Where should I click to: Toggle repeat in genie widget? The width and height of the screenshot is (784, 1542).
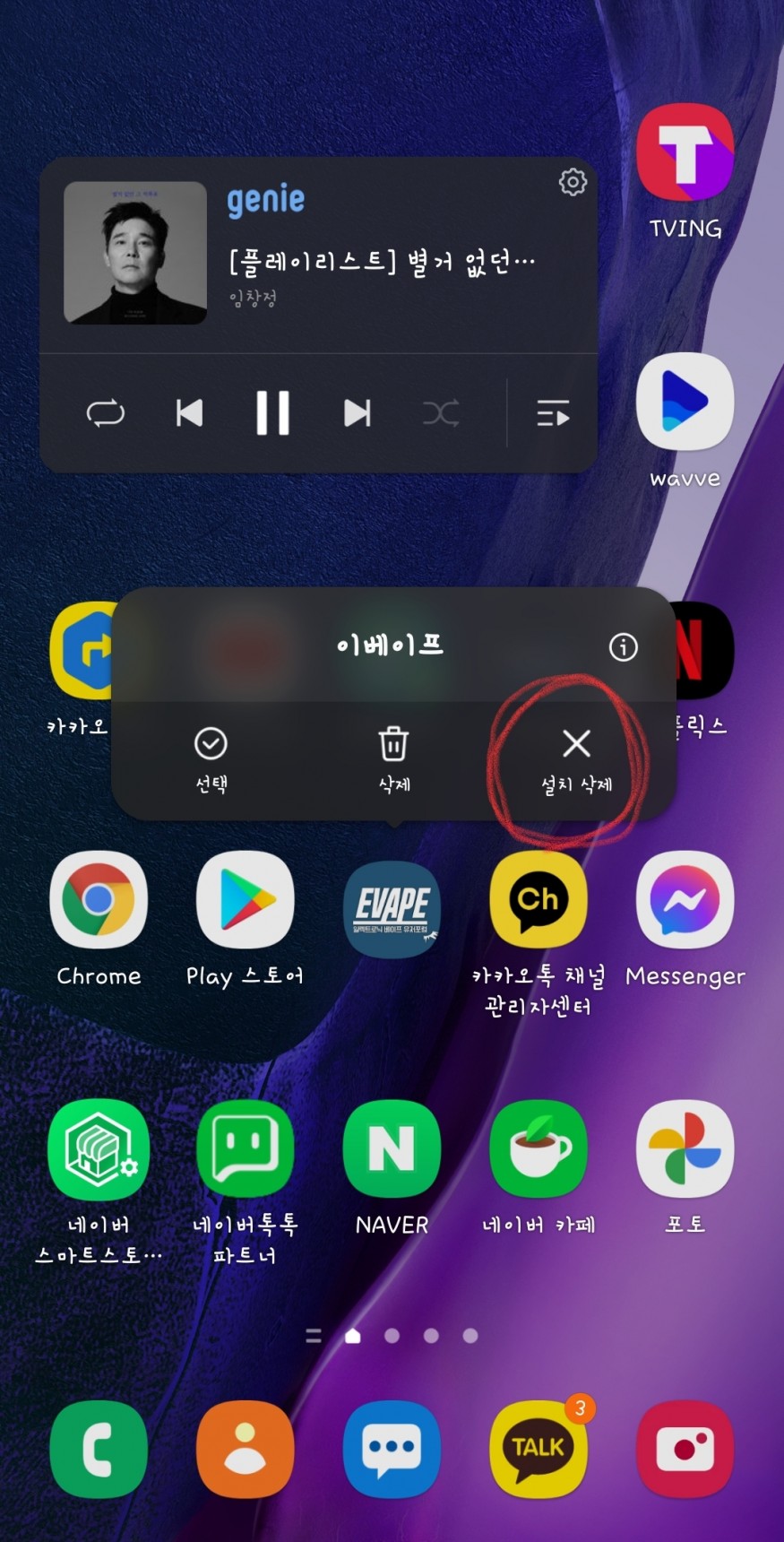(106, 413)
